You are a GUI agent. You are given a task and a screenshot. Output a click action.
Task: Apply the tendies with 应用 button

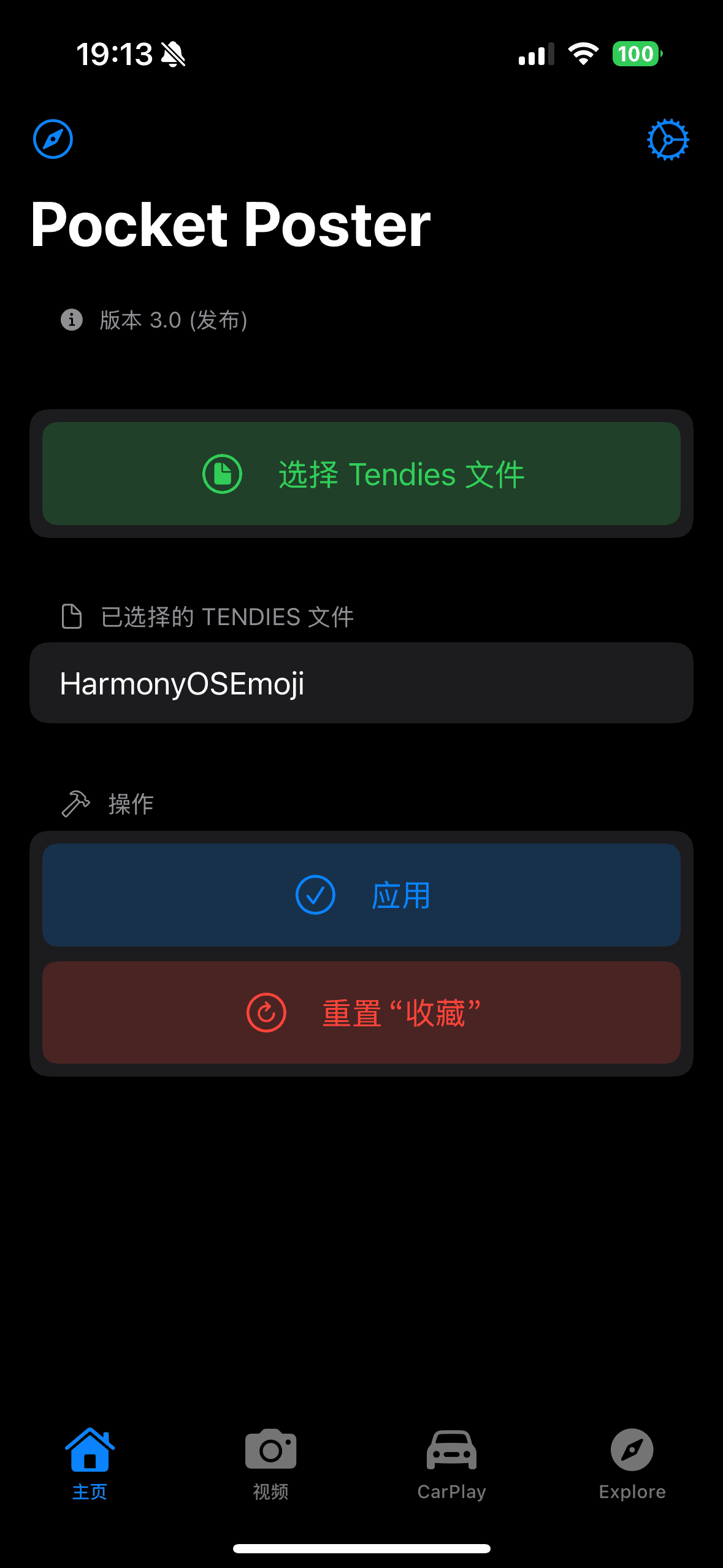tap(361, 895)
